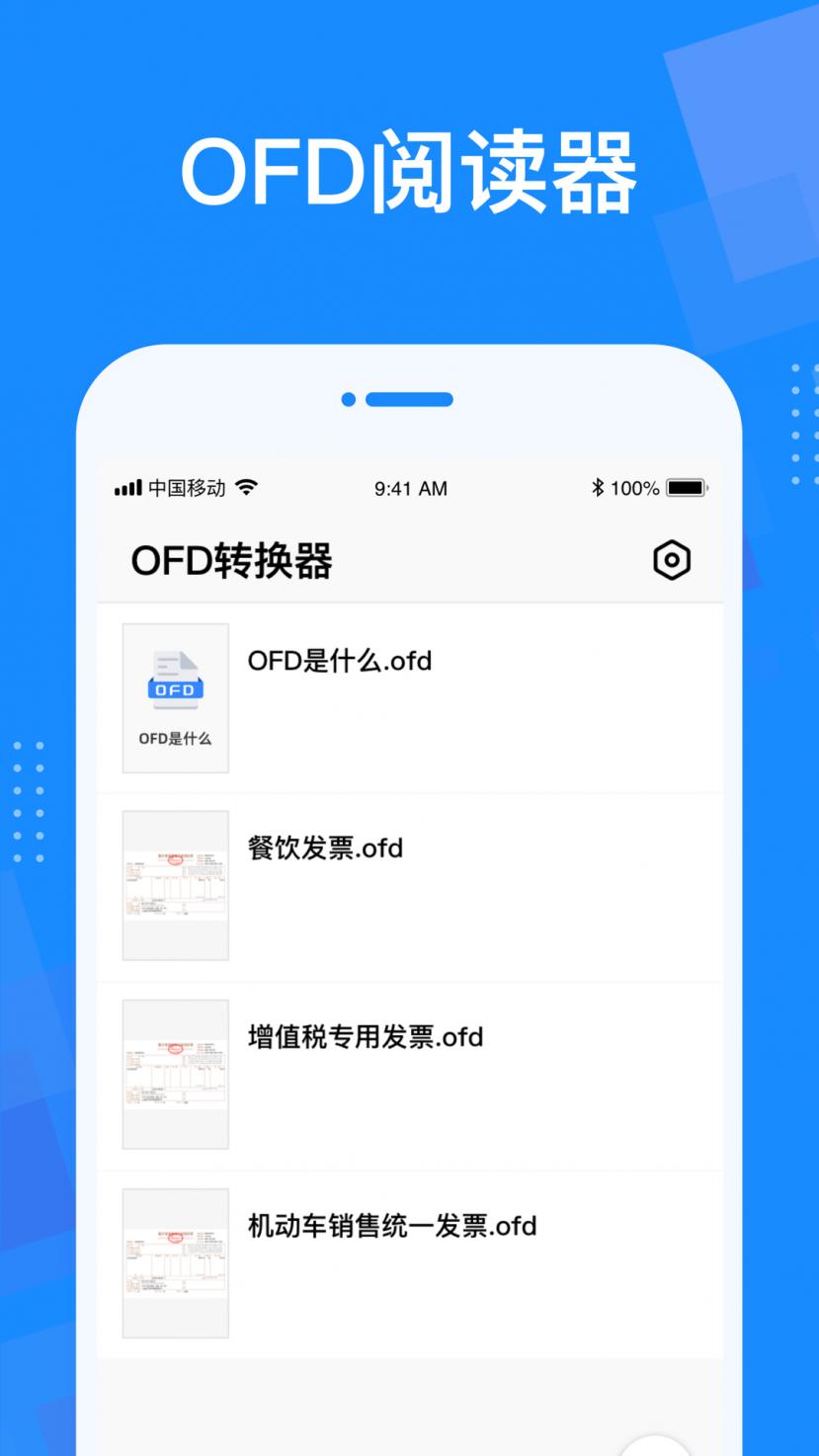Tap the cellular signal strength icon
Screen dimensions: 819x1456
127,487
